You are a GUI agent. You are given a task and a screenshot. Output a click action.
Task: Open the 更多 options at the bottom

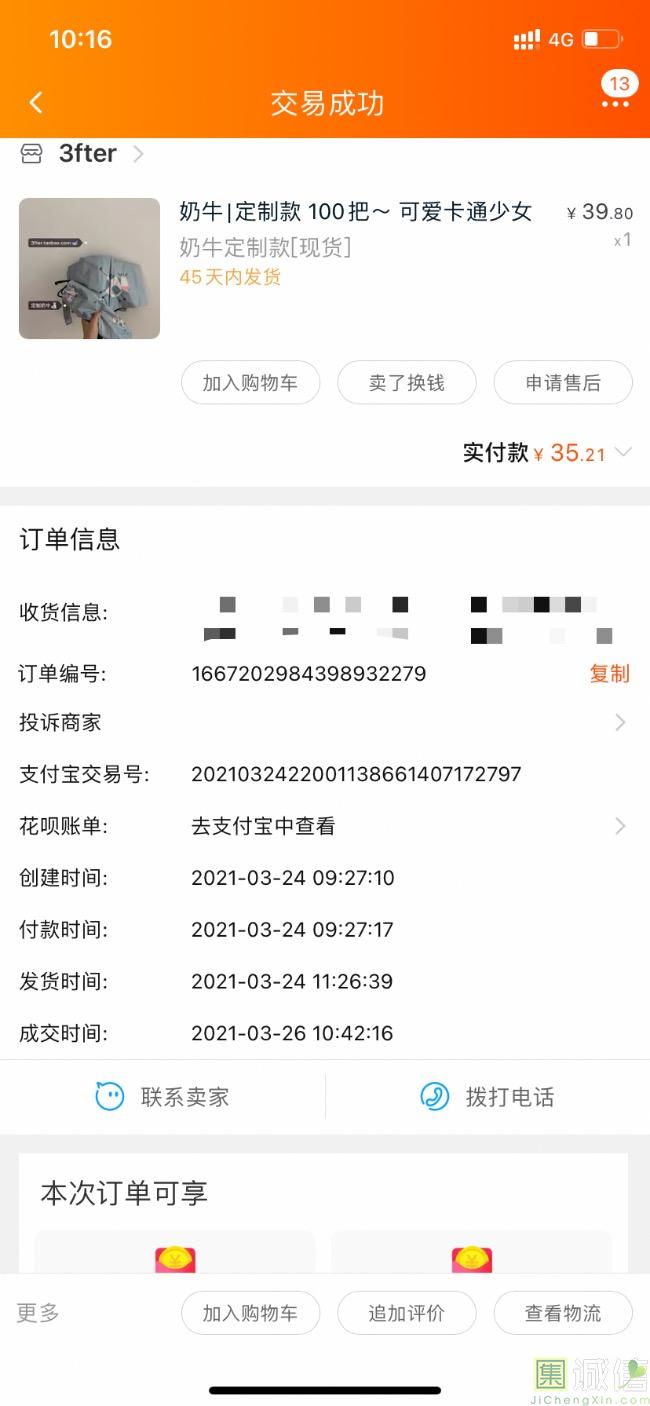point(38,1313)
